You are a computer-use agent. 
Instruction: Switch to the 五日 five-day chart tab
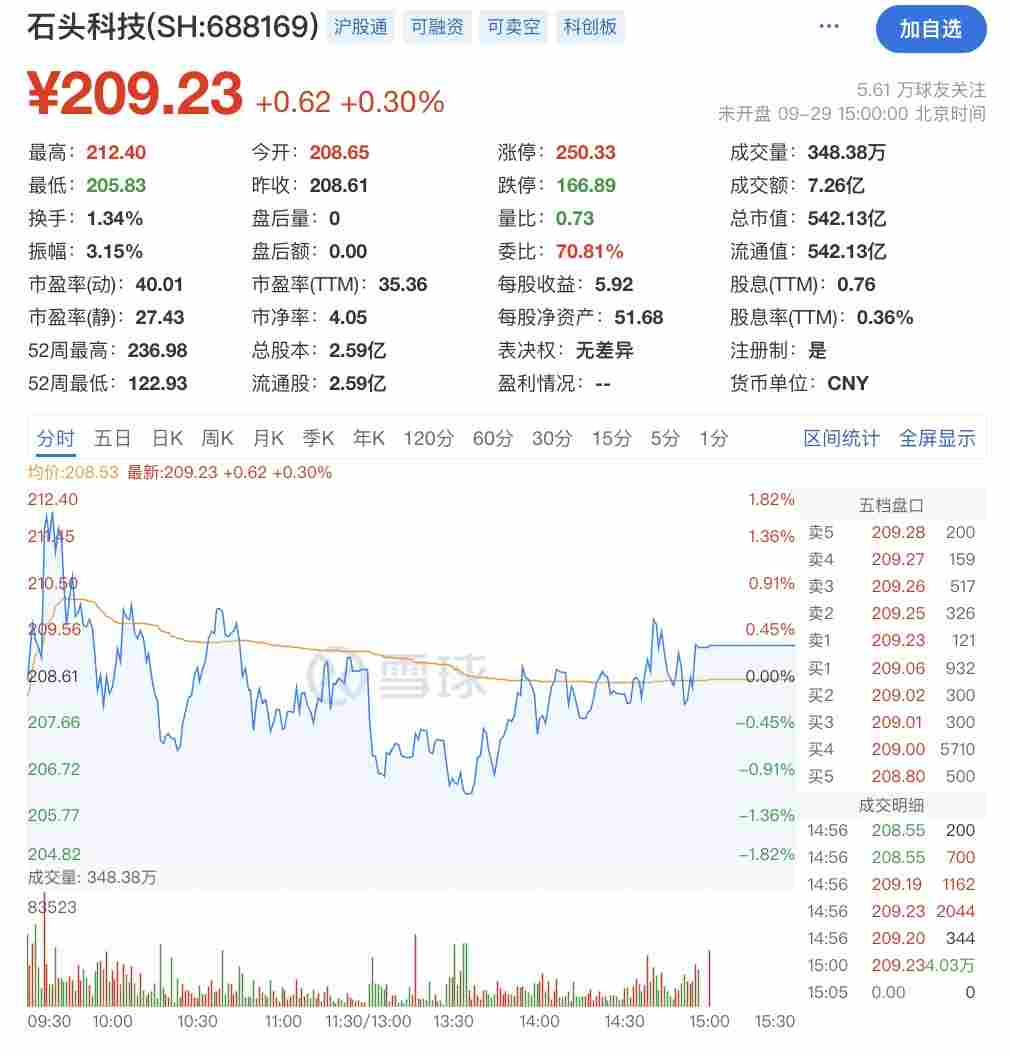pyautogui.click(x=112, y=438)
